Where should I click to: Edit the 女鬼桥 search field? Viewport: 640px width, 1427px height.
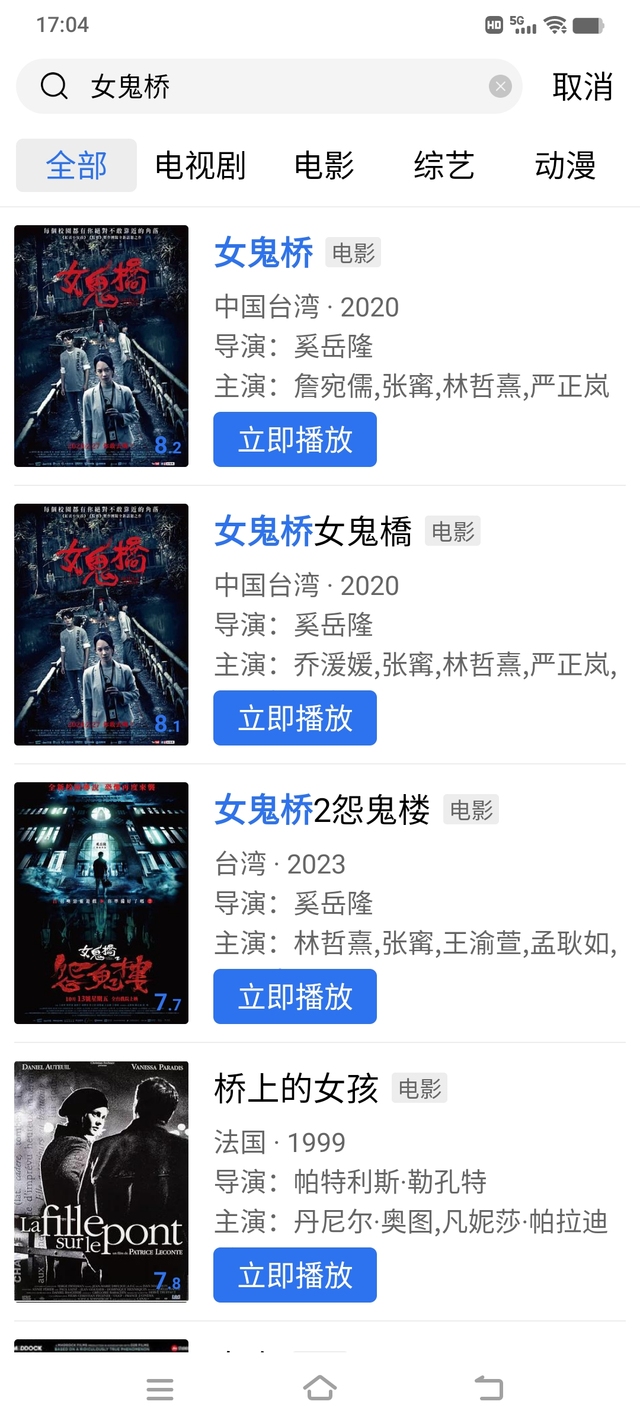pyautogui.click(x=280, y=87)
